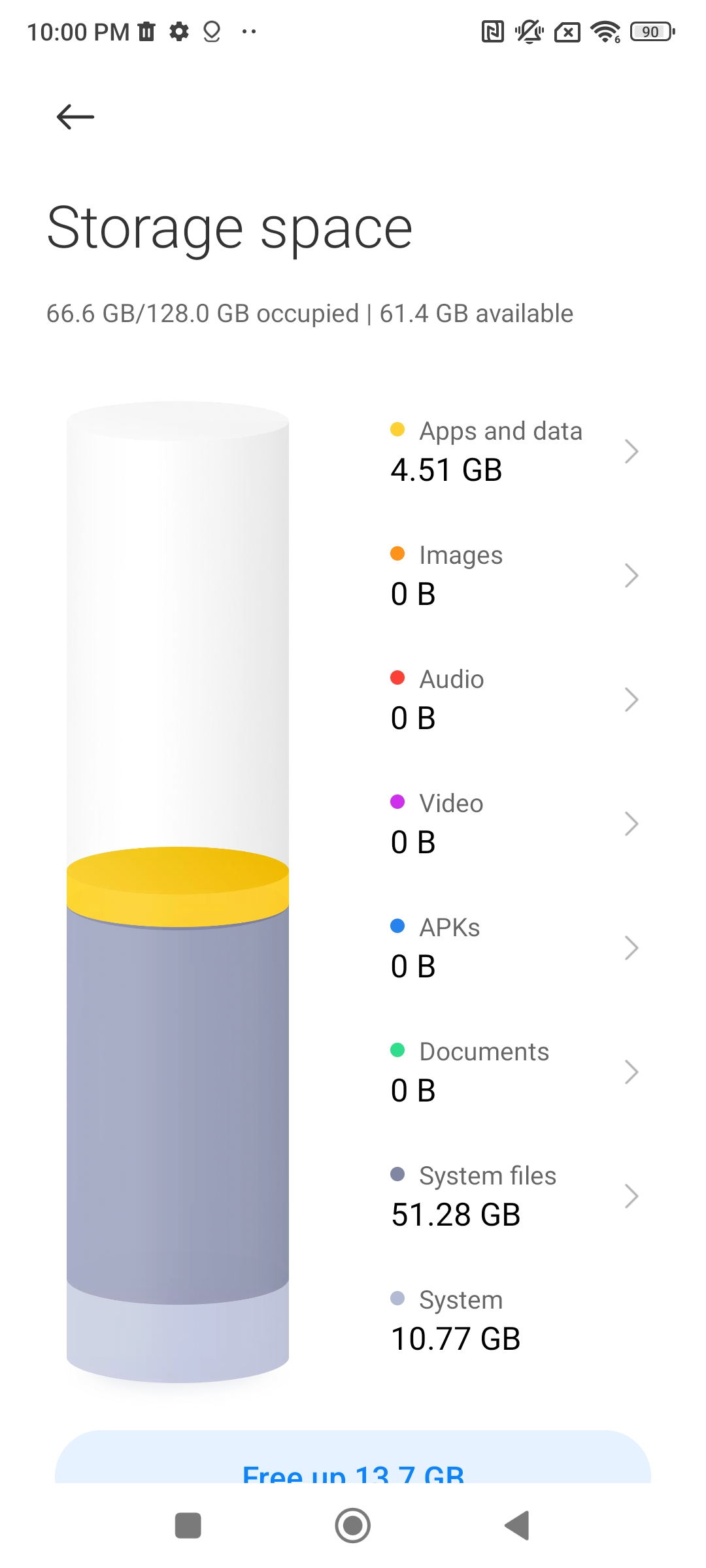706x1568 pixels.
Task: Show APKs storage details
Action: pos(515,948)
